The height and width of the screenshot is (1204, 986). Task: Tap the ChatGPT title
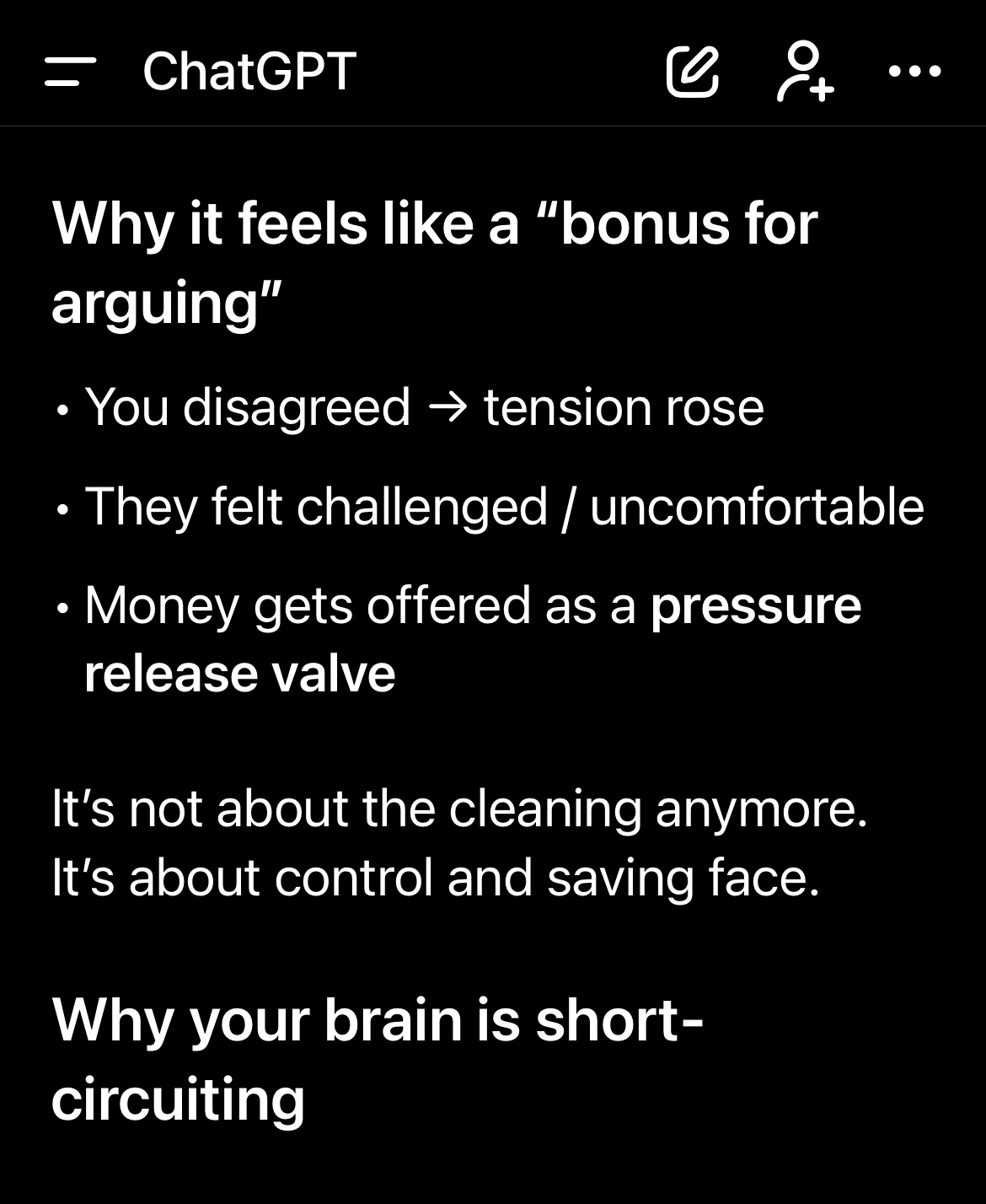click(x=249, y=72)
